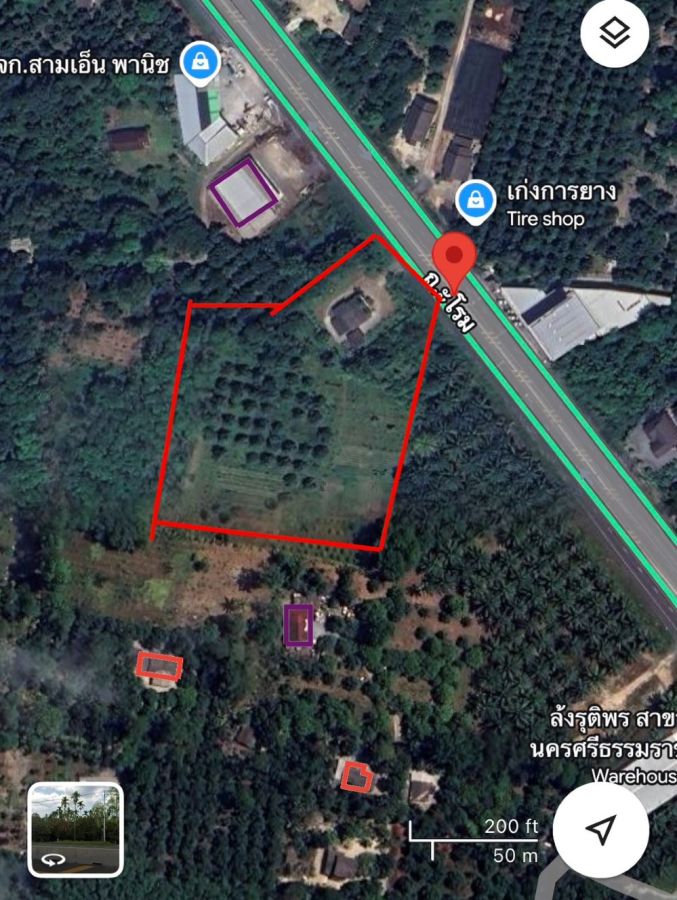Center map on my location
The image size is (677, 900).
coord(600,829)
